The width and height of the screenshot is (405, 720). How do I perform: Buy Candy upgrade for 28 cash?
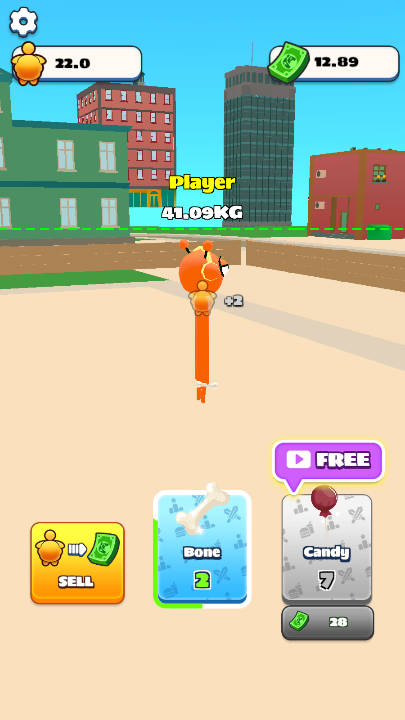point(327,622)
